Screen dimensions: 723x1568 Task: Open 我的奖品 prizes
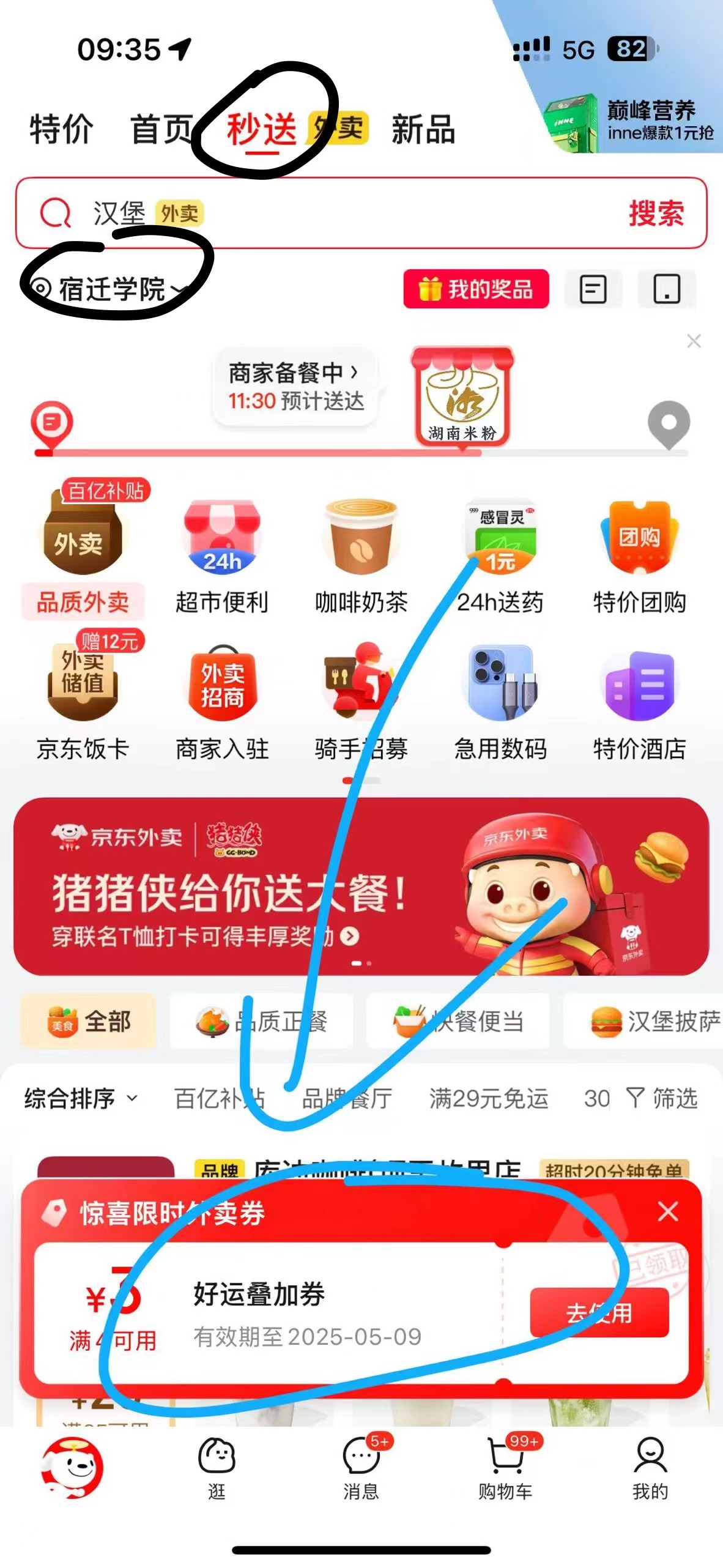(x=476, y=289)
